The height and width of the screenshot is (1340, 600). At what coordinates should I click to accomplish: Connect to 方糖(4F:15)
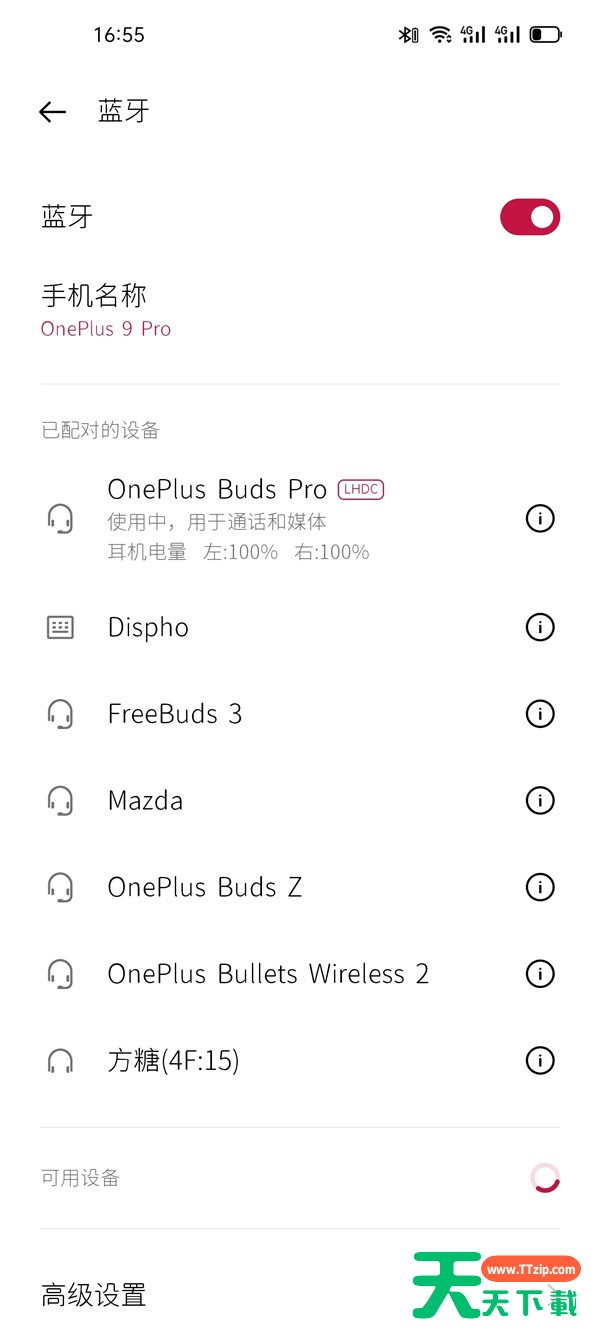[x=173, y=1061]
